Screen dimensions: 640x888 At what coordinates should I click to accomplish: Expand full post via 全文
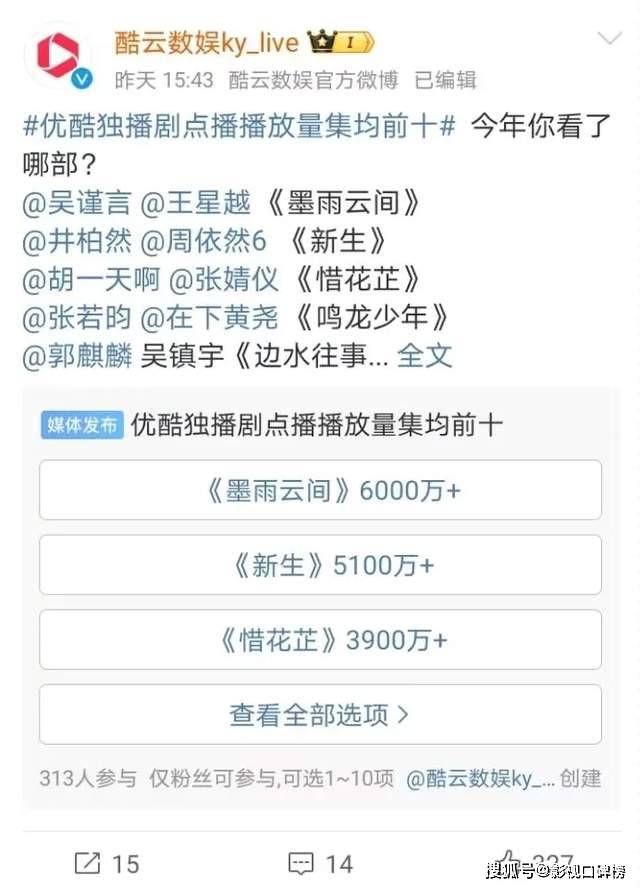click(424, 355)
